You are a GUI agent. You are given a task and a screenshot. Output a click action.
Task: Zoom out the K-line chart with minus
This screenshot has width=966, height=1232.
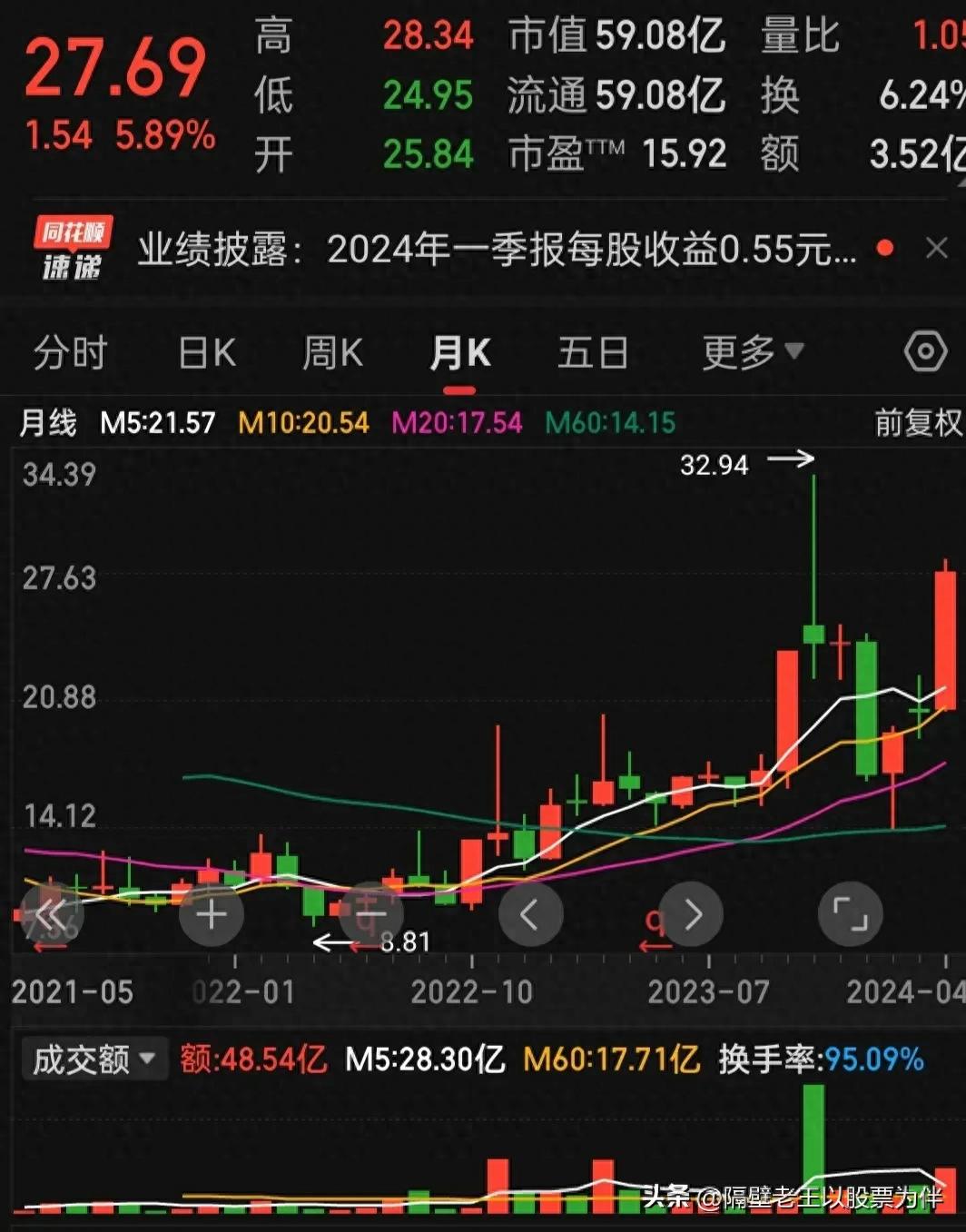click(371, 914)
